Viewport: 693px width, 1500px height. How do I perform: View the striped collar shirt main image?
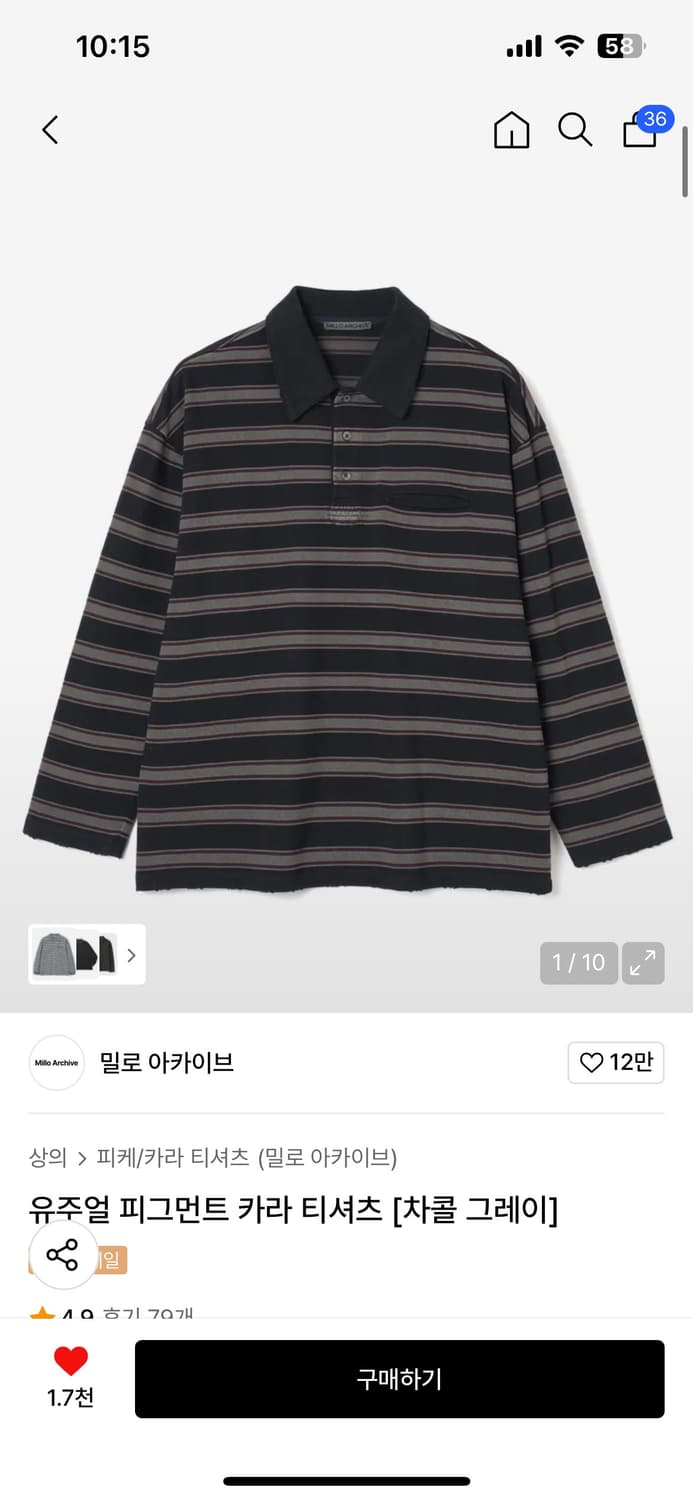[346, 590]
